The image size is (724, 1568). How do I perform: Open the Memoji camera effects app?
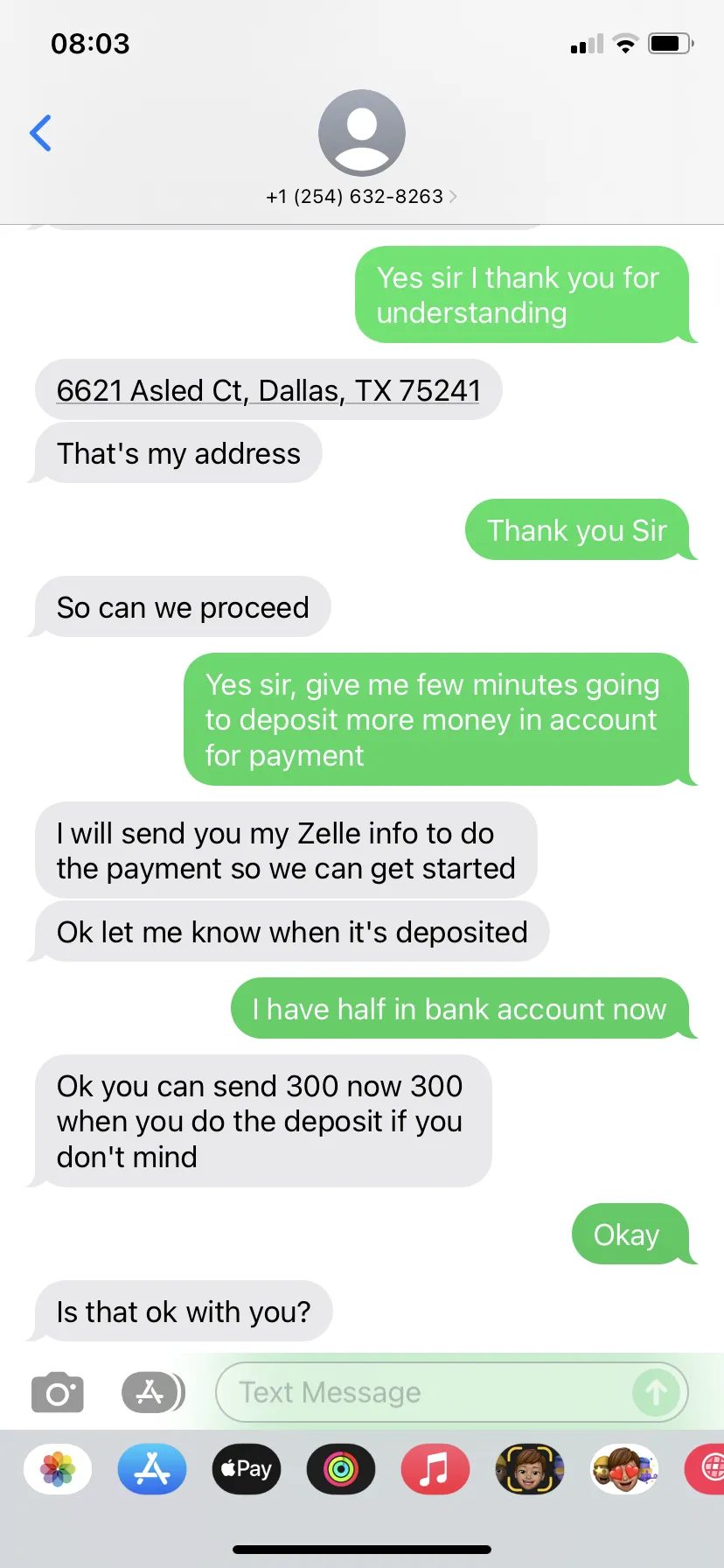[x=530, y=1469]
